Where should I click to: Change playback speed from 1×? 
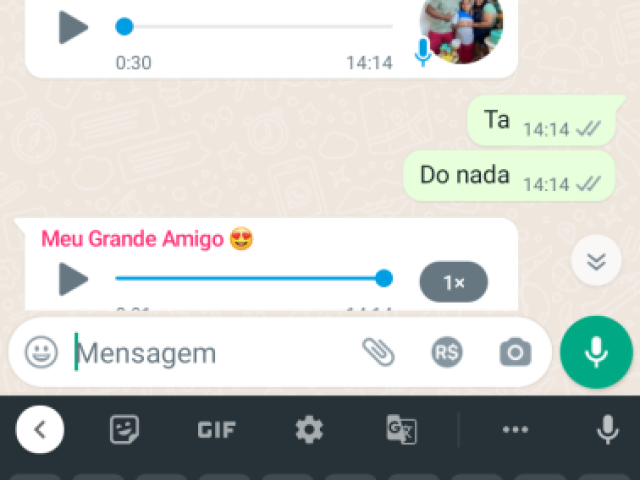pos(453,283)
